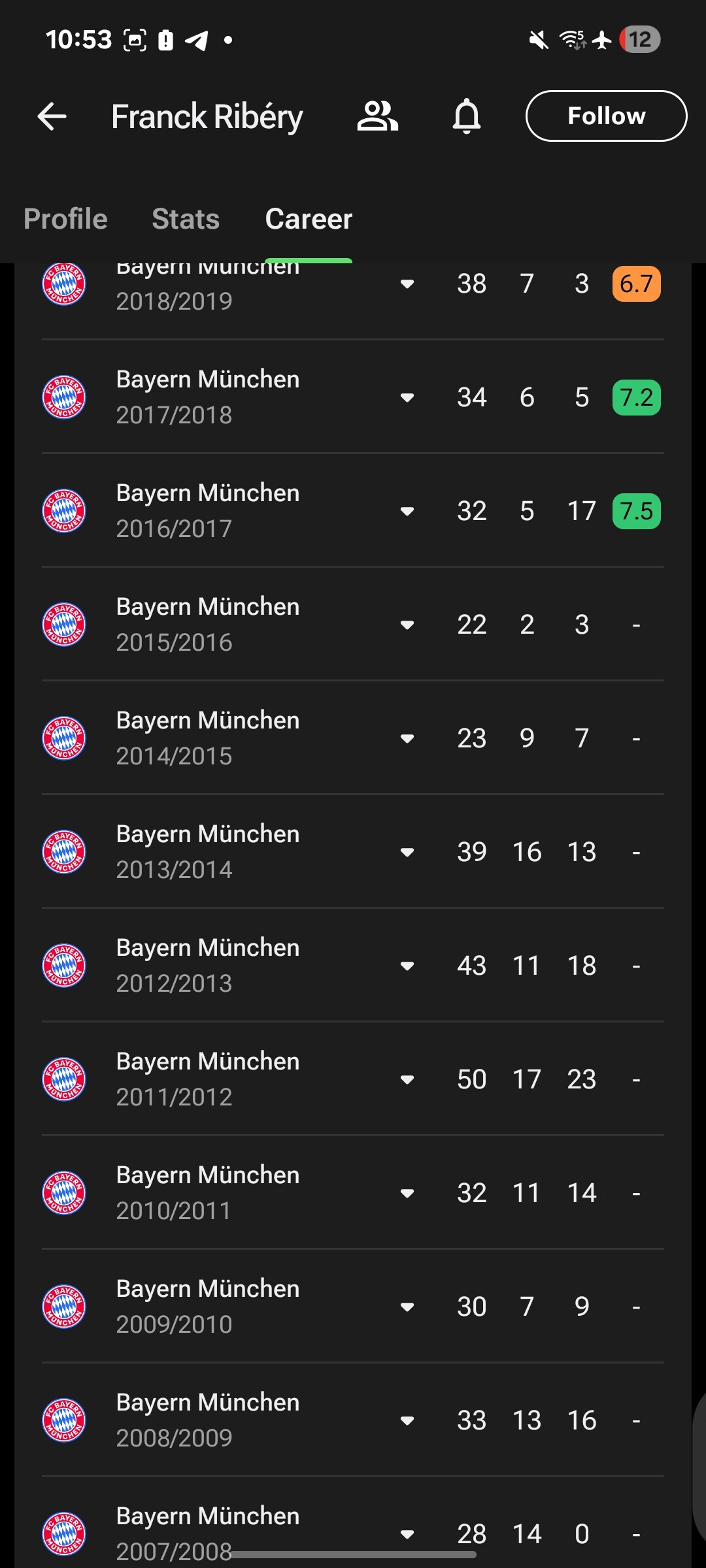The image size is (706, 1568).
Task: Switch to the Stats tab
Action: click(186, 219)
